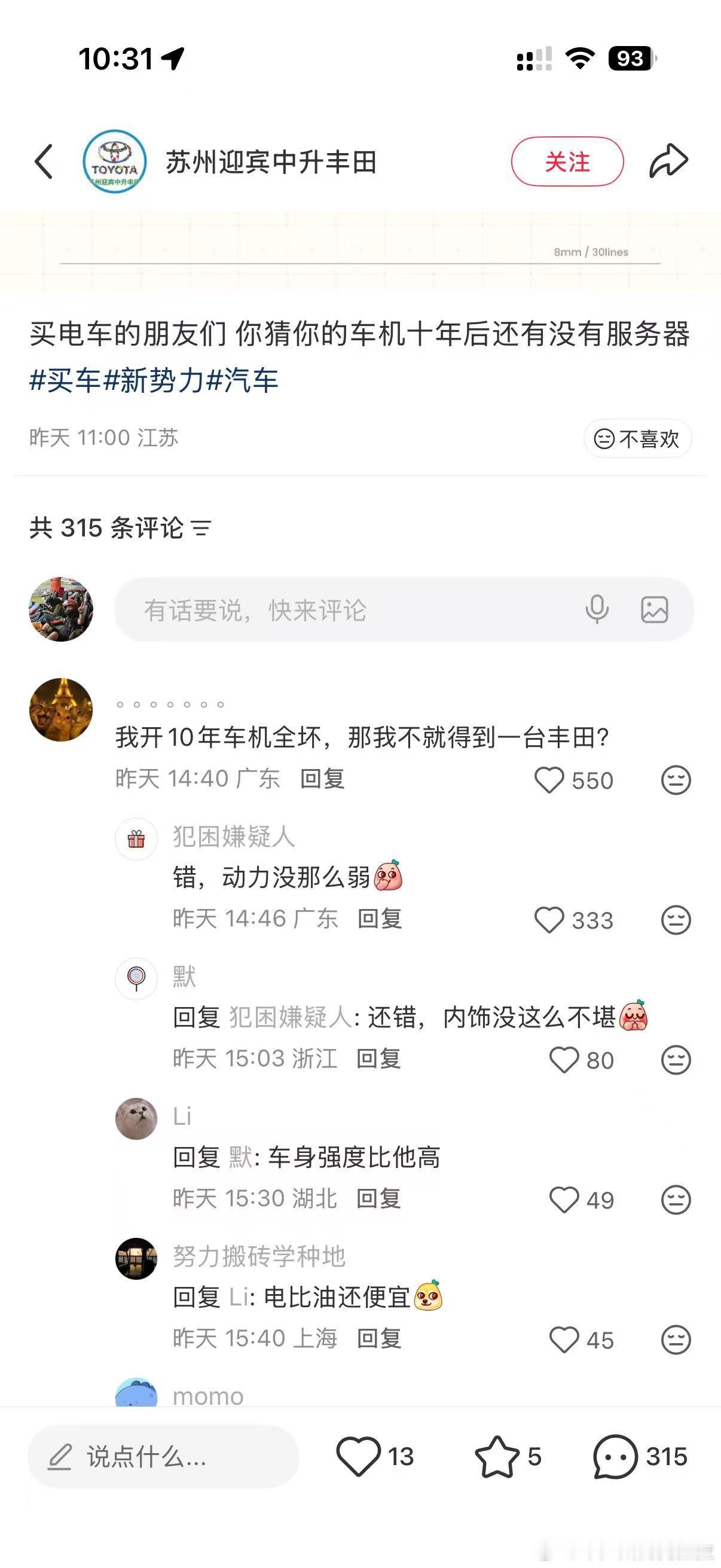Viewport: 721px width, 1568px height.
Task: Tap the back arrow to leave the post
Action: [44, 161]
